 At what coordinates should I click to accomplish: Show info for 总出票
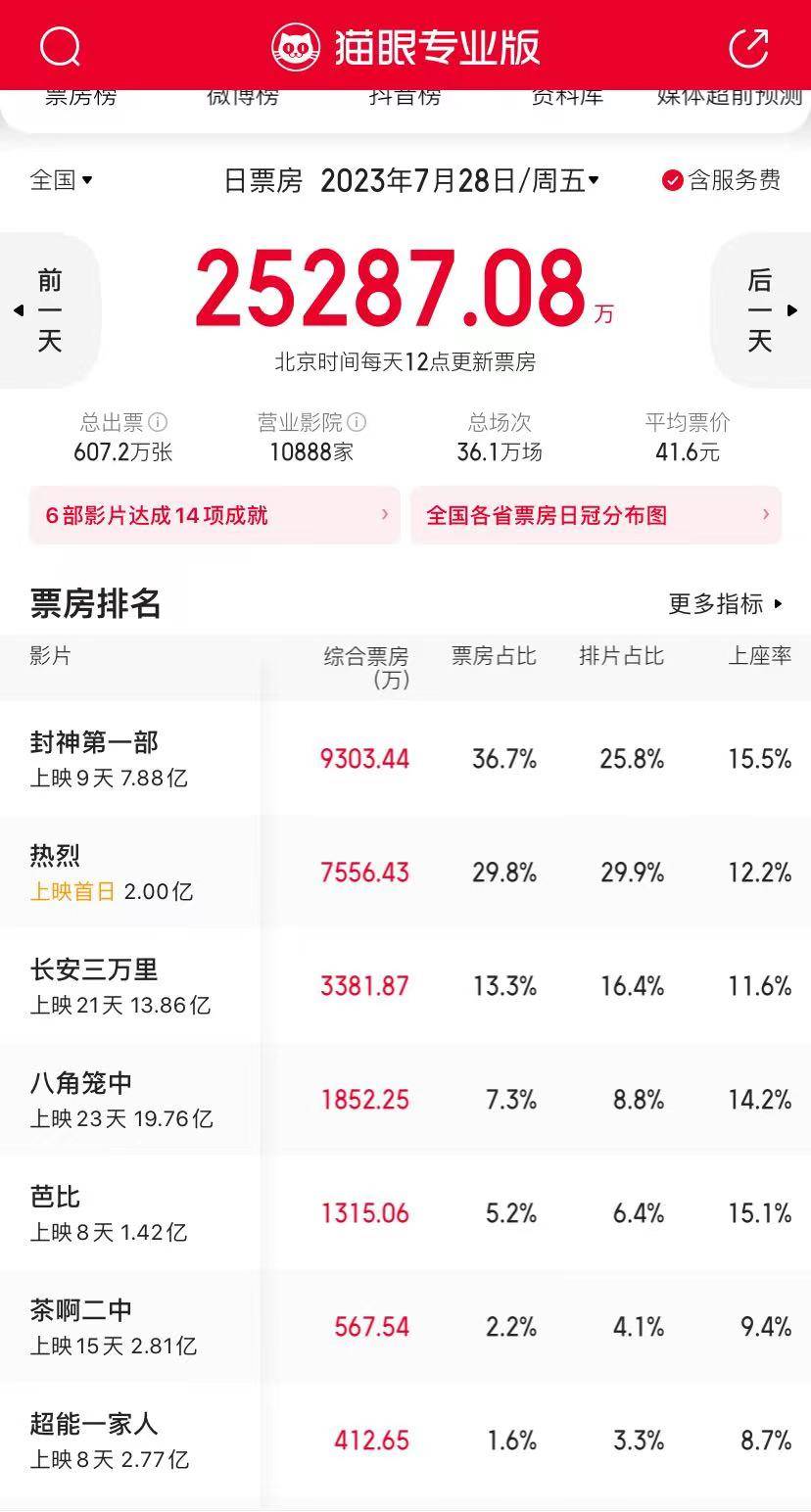pos(158,423)
